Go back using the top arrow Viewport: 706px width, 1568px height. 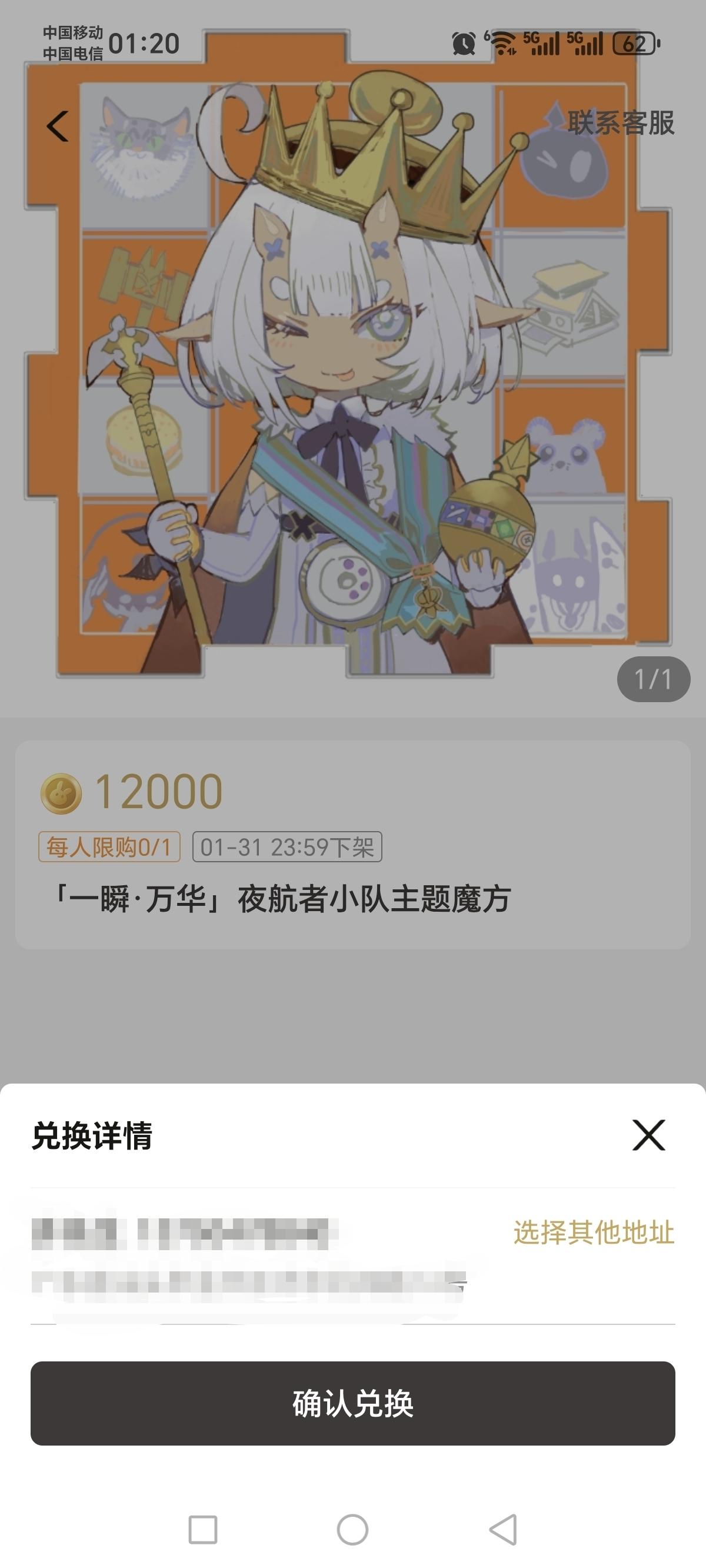58,126
